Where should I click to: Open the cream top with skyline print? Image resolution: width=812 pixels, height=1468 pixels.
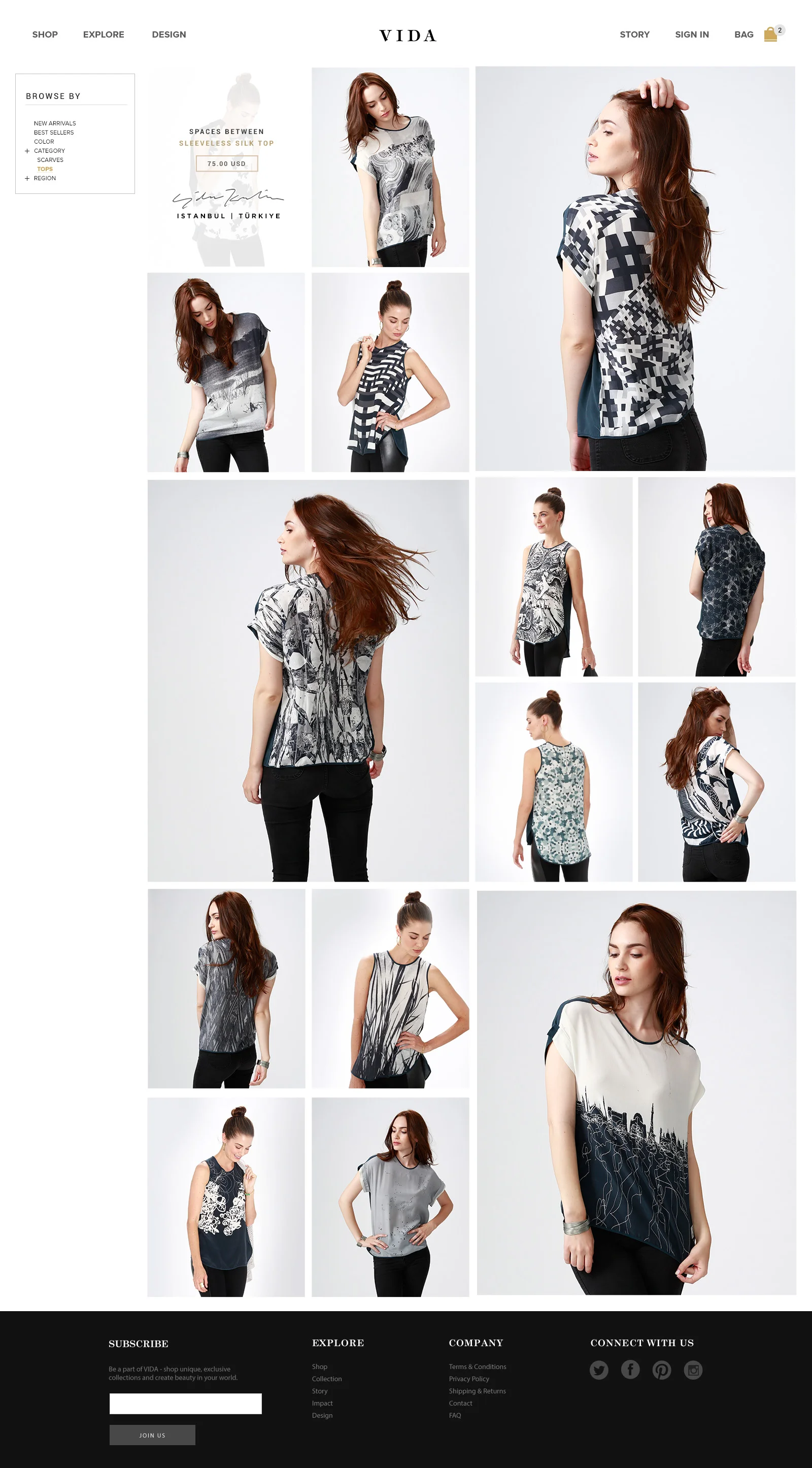pyautogui.click(x=636, y=1092)
